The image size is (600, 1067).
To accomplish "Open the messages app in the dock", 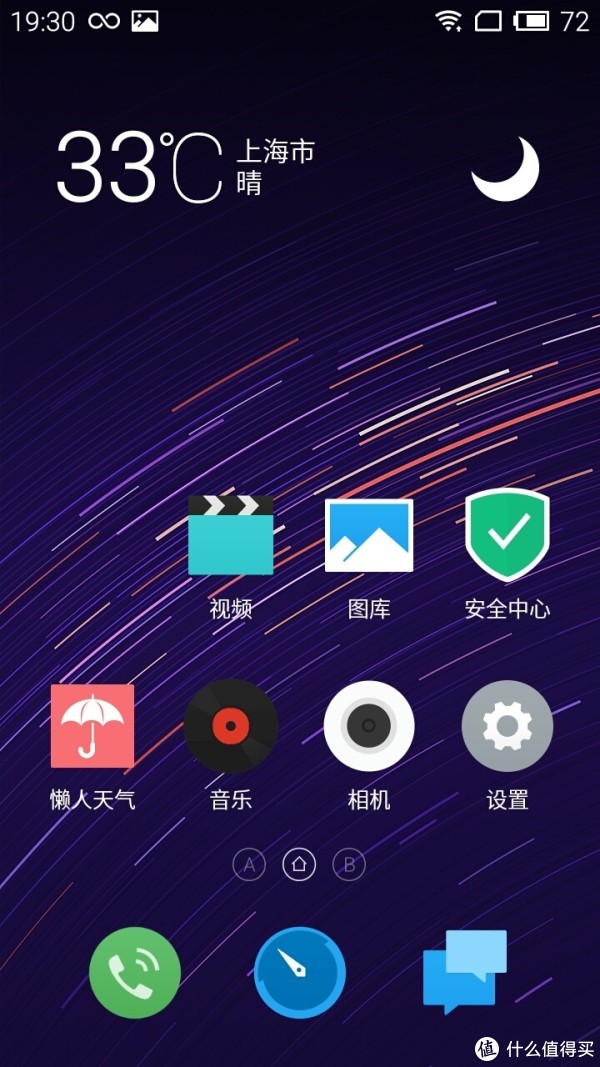I will pyautogui.click(x=465, y=970).
